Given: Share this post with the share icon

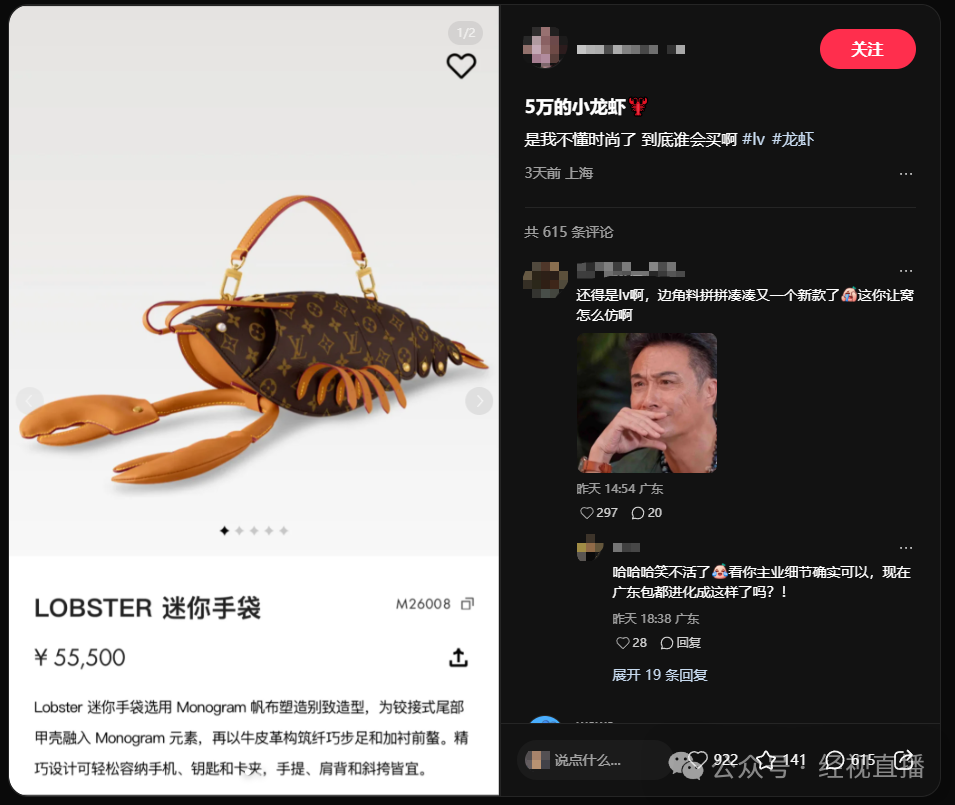Looking at the screenshot, I should coord(903,760).
